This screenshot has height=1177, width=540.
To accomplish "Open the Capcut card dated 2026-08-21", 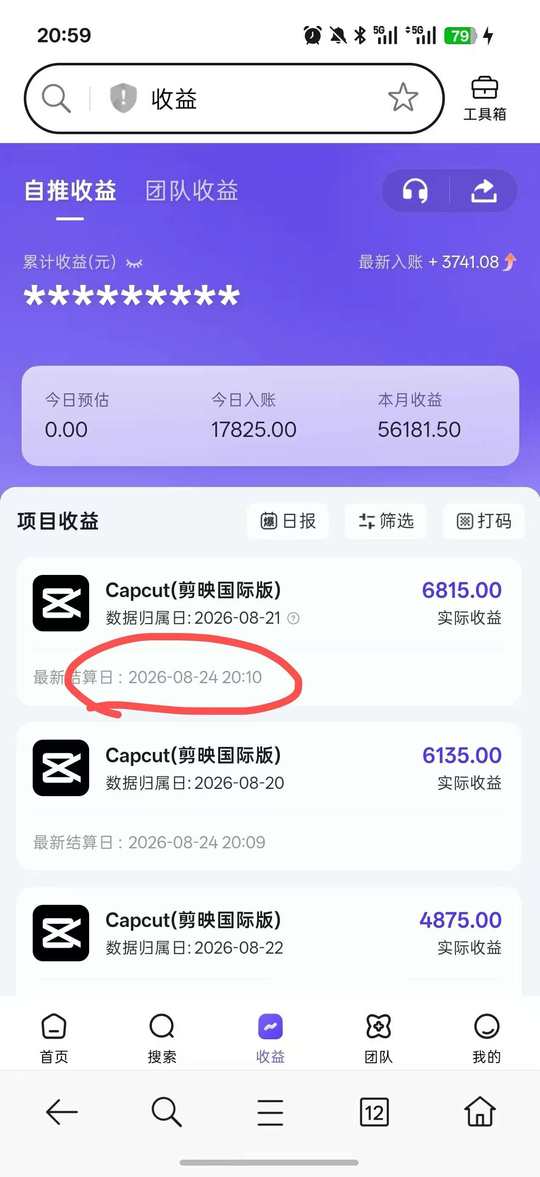I will tap(269, 631).
